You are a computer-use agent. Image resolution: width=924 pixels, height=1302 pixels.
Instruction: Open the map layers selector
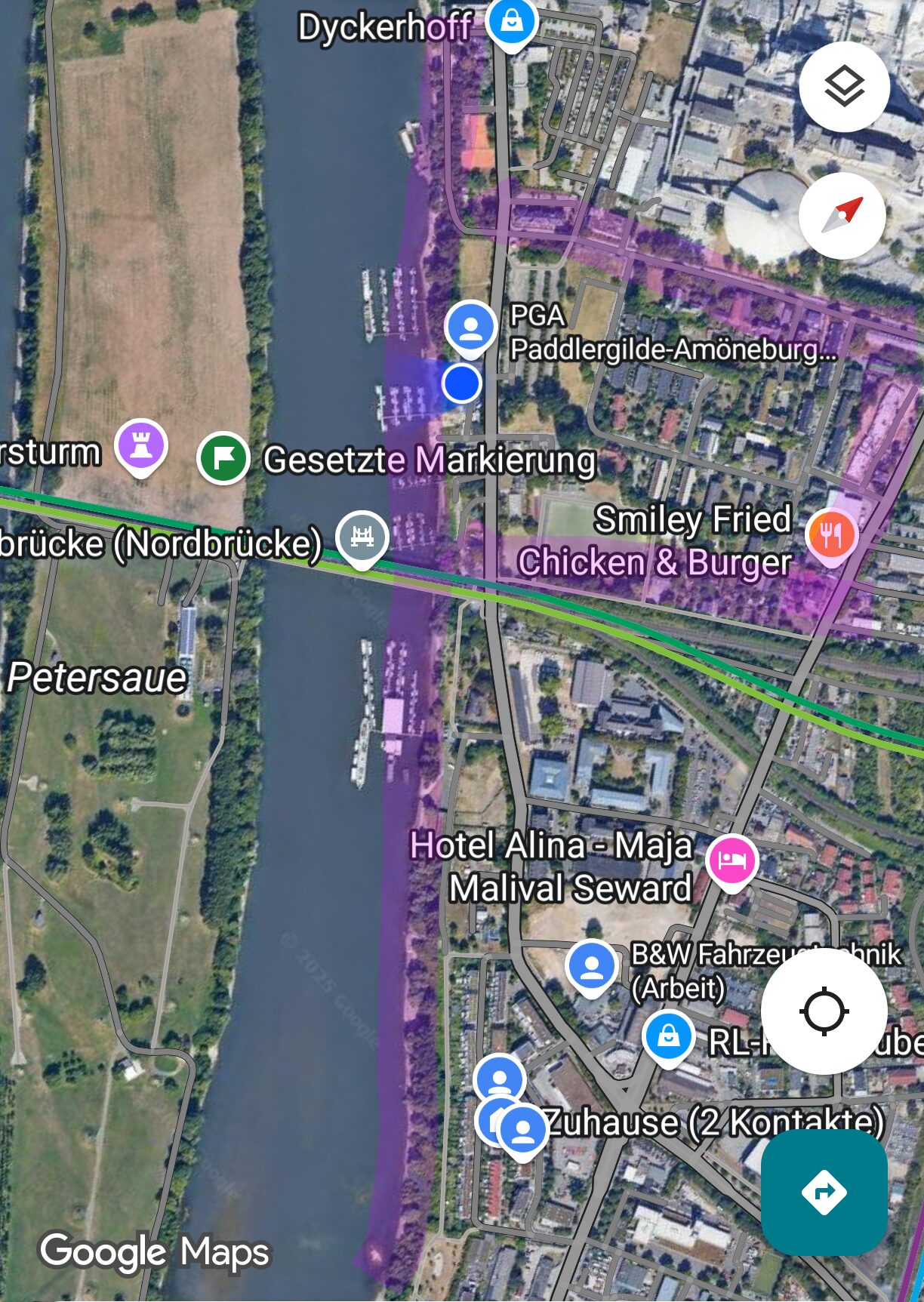[x=843, y=87]
